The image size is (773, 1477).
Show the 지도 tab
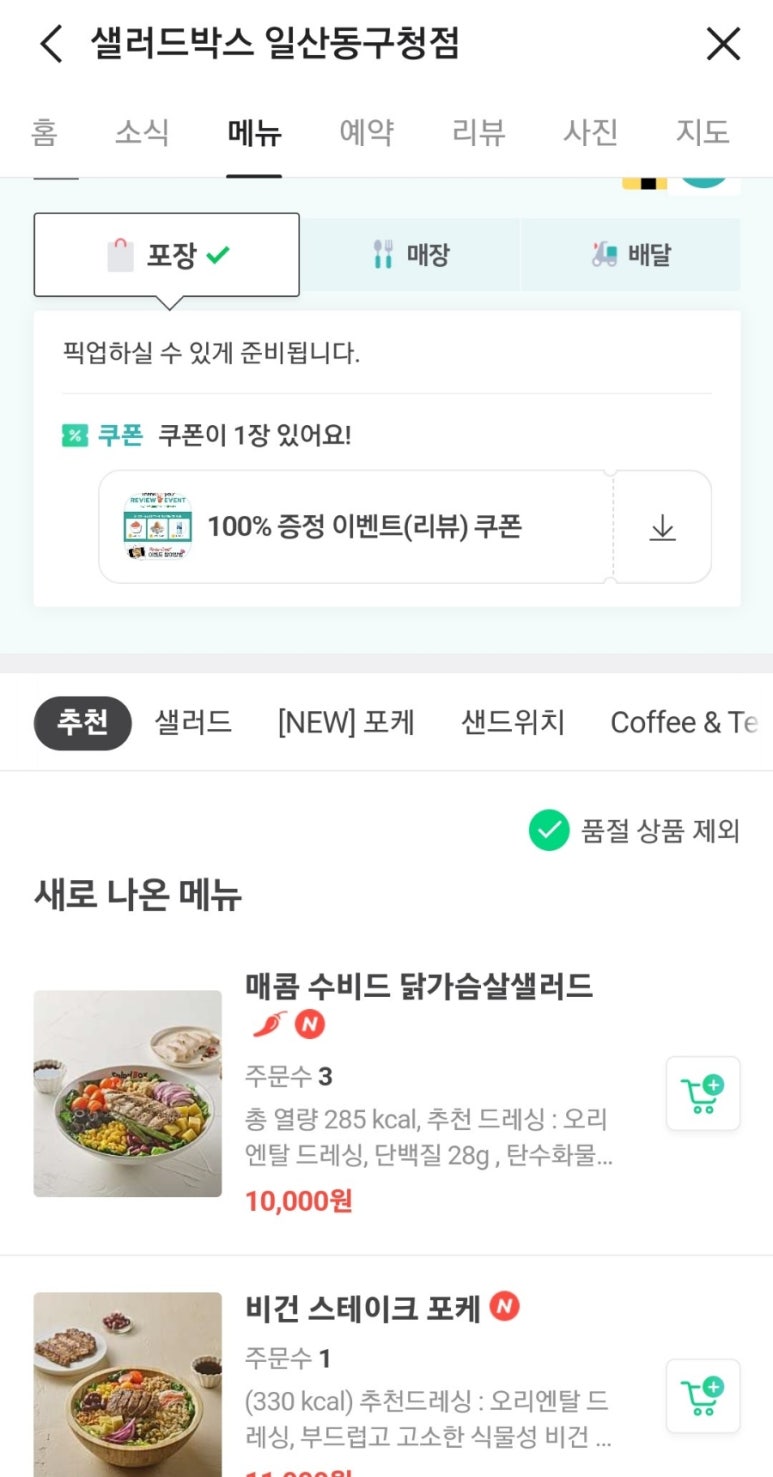(x=703, y=132)
